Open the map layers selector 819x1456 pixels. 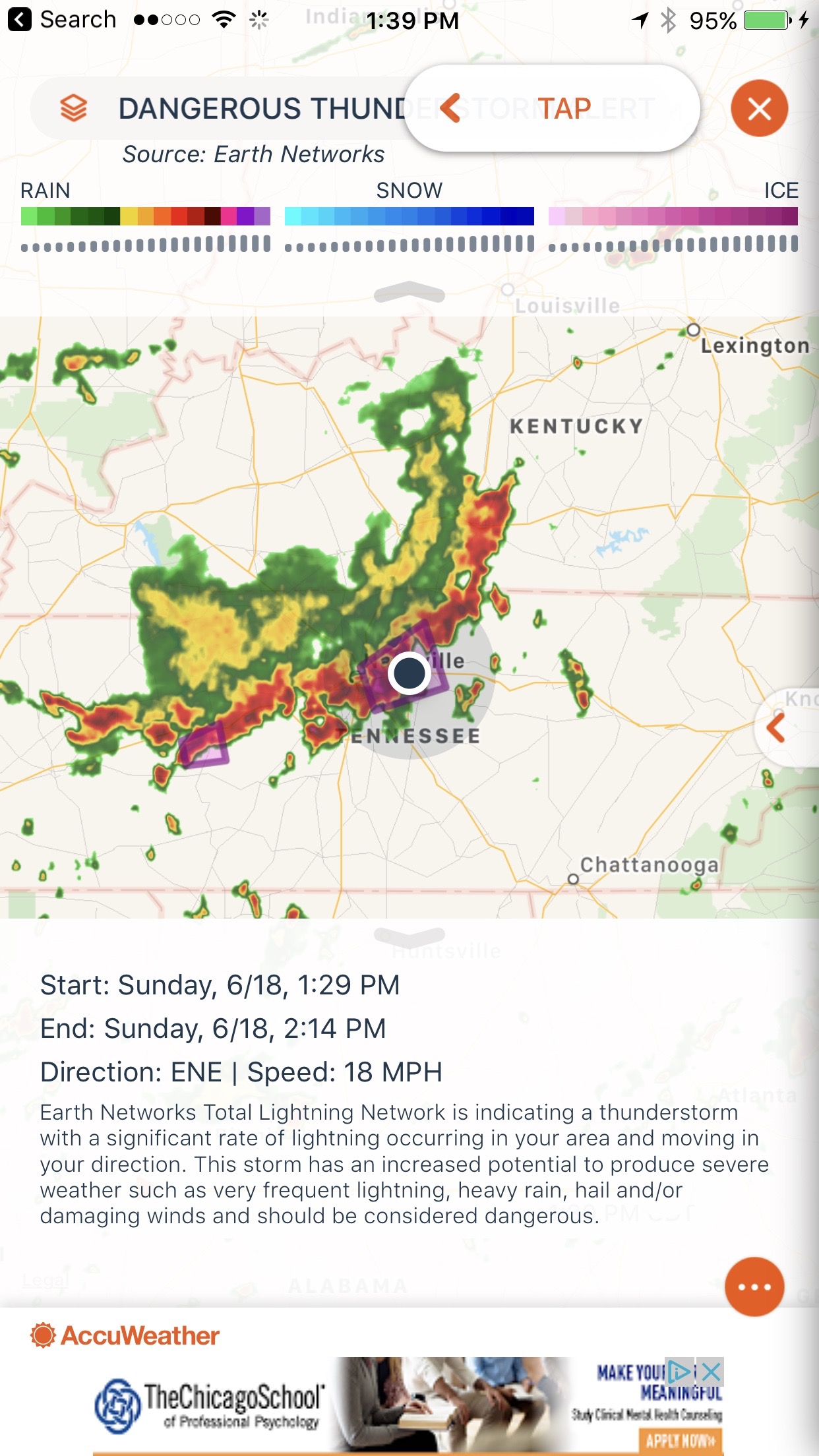(x=74, y=108)
